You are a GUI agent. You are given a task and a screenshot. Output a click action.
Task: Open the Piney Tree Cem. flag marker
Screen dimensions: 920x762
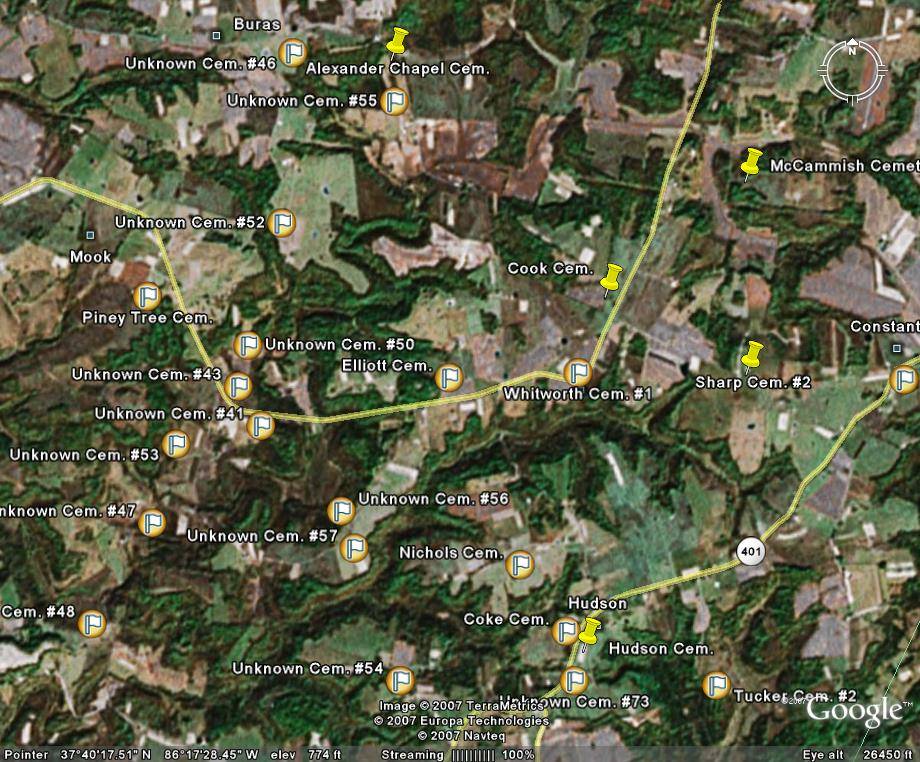click(147, 297)
